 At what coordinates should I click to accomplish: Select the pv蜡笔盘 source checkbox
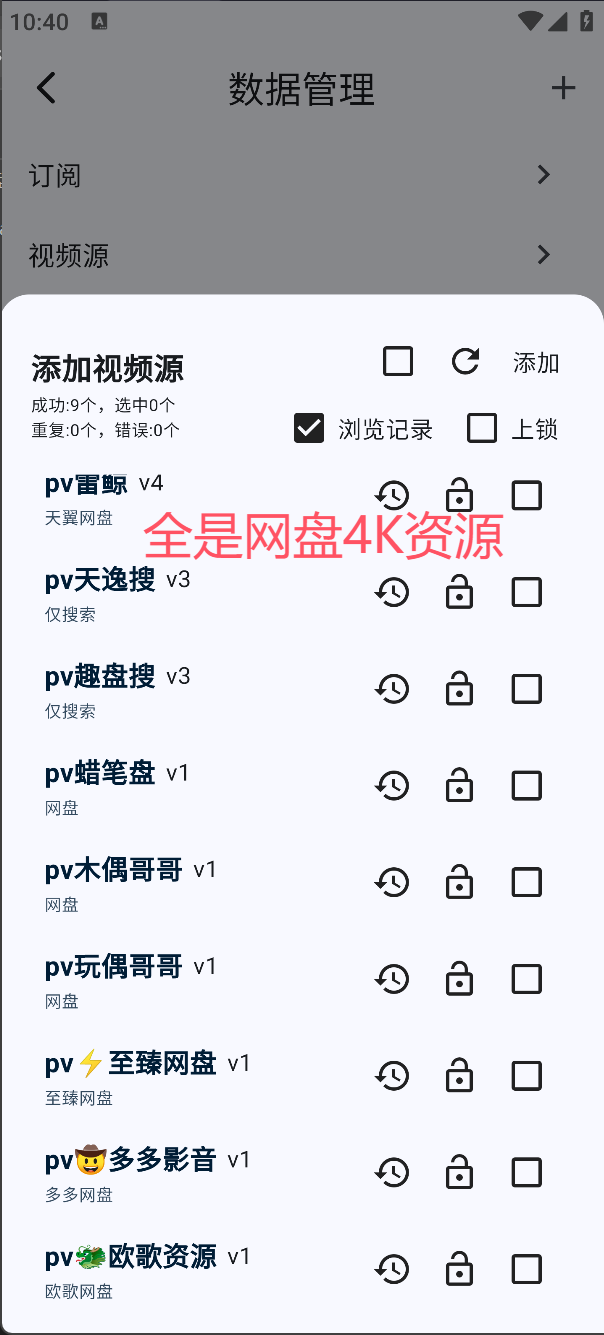tap(527, 786)
